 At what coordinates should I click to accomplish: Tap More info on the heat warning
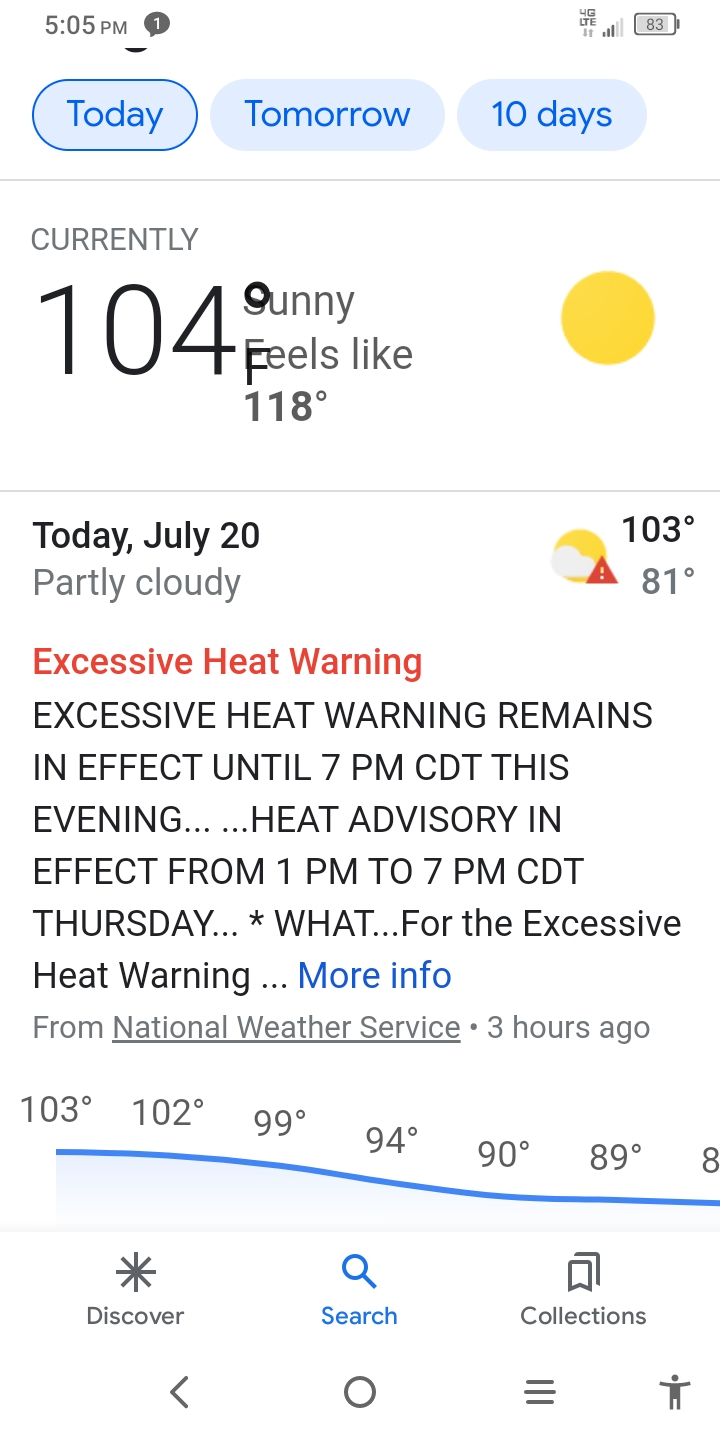374,975
